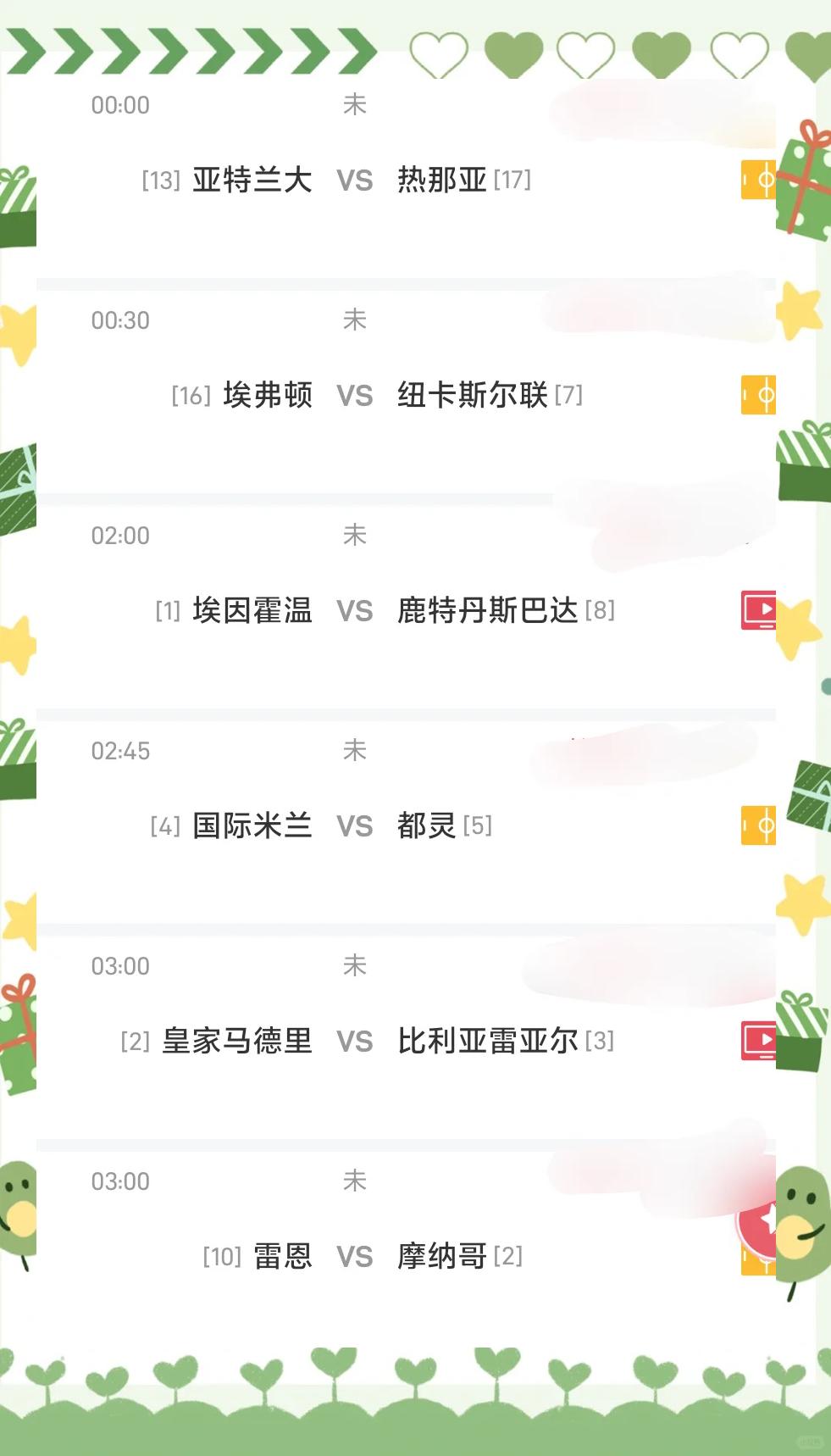Viewport: 831px width, 1456px height.
Task: Open video live icon for Real Madrid vs Villarreal
Action: tap(758, 1041)
